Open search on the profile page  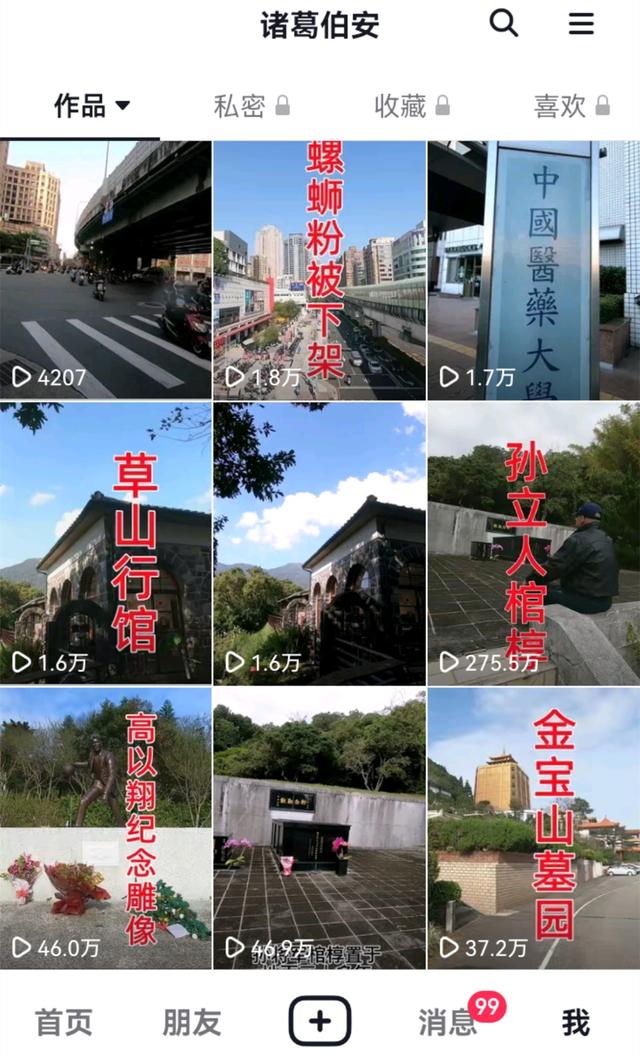point(504,24)
